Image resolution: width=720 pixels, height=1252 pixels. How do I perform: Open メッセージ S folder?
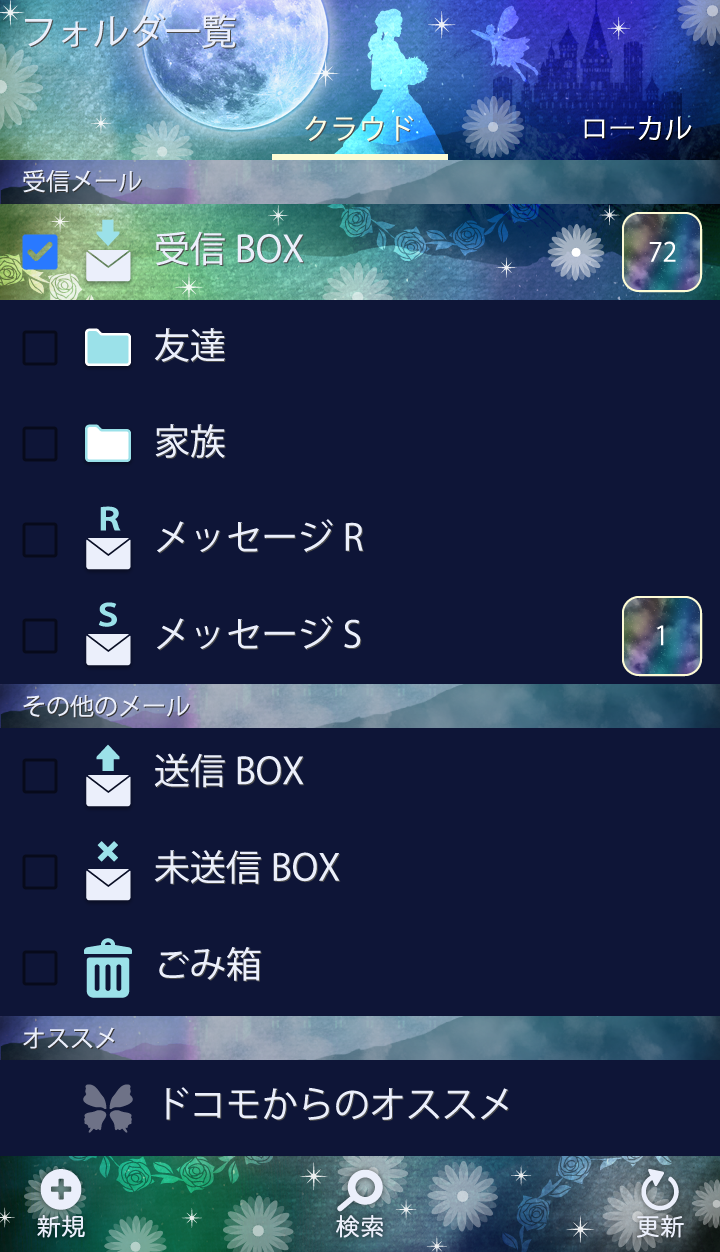(257, 635)
